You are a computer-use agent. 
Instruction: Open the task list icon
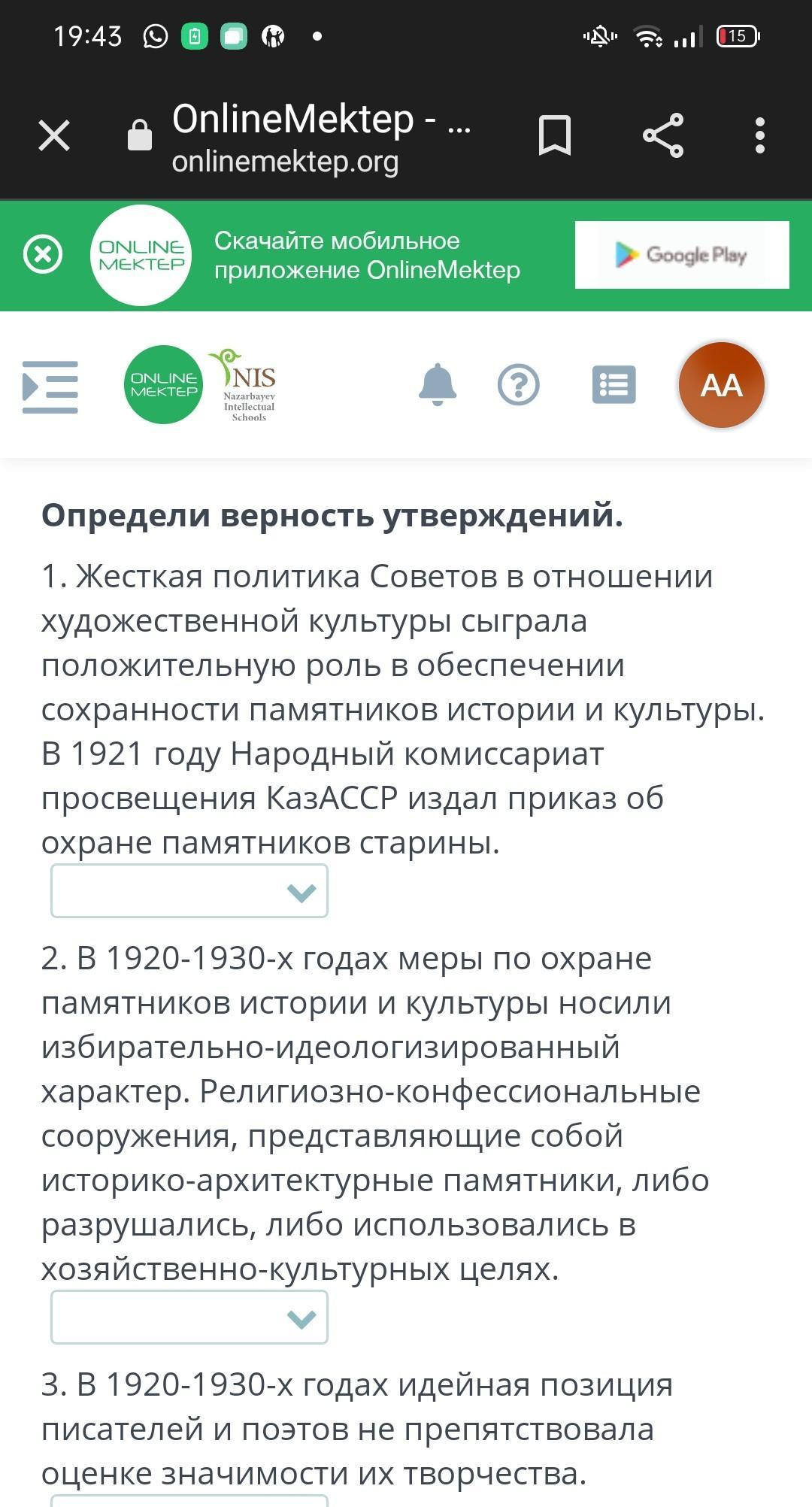pos(614,385)
